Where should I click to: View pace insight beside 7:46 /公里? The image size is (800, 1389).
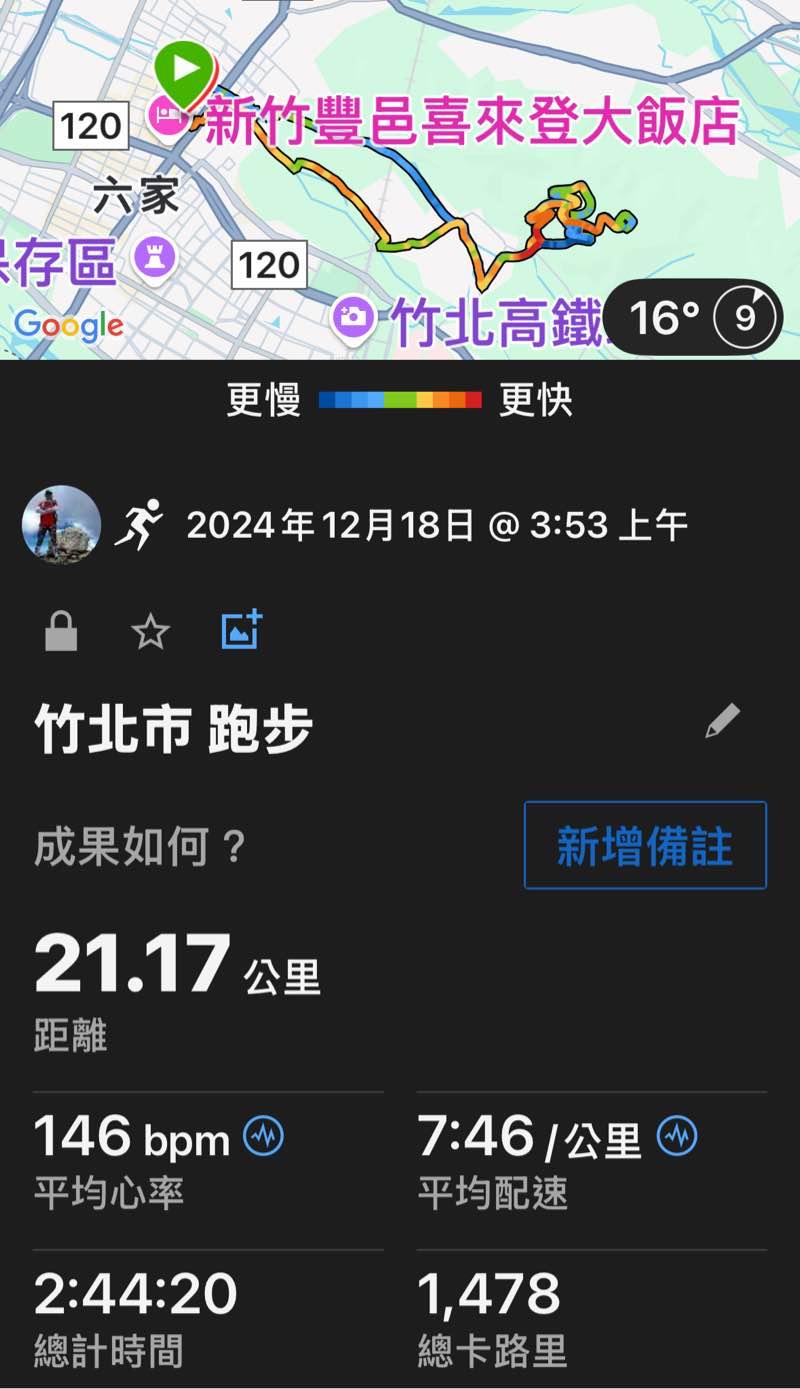click(677, 1136)
